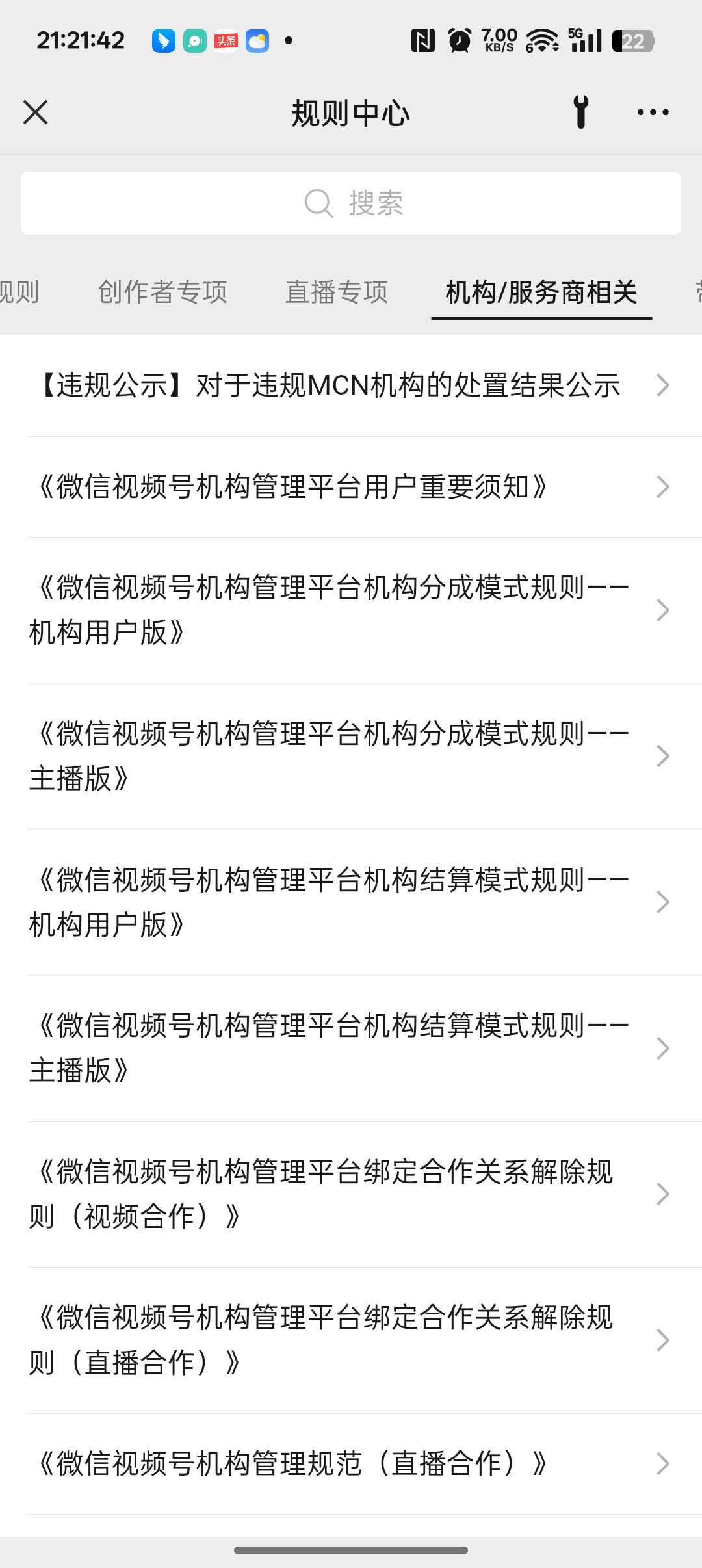Tap the 搜索 search box
Viewport: 702px width, 1568px height.
click(351, 203)
